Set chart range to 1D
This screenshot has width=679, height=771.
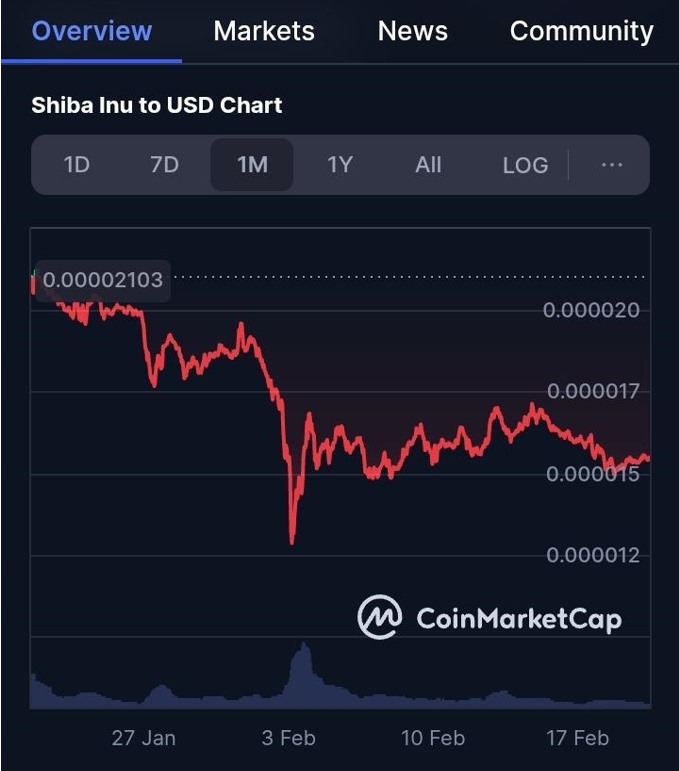pyautogui.click(x=77, y=165)
